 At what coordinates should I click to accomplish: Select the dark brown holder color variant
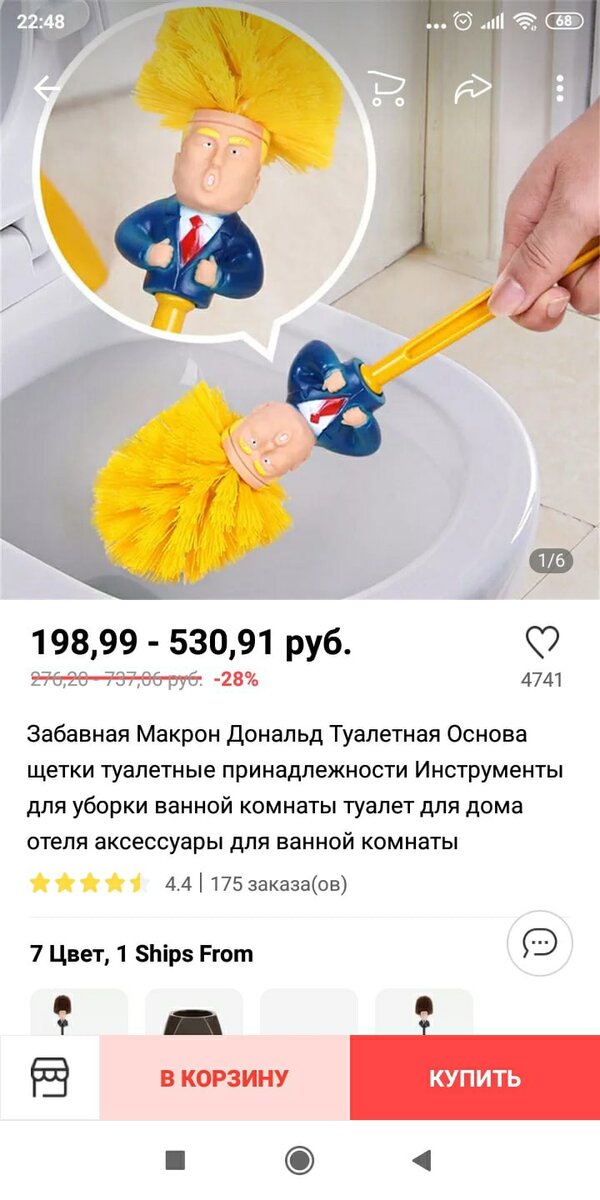[194, 1015]
